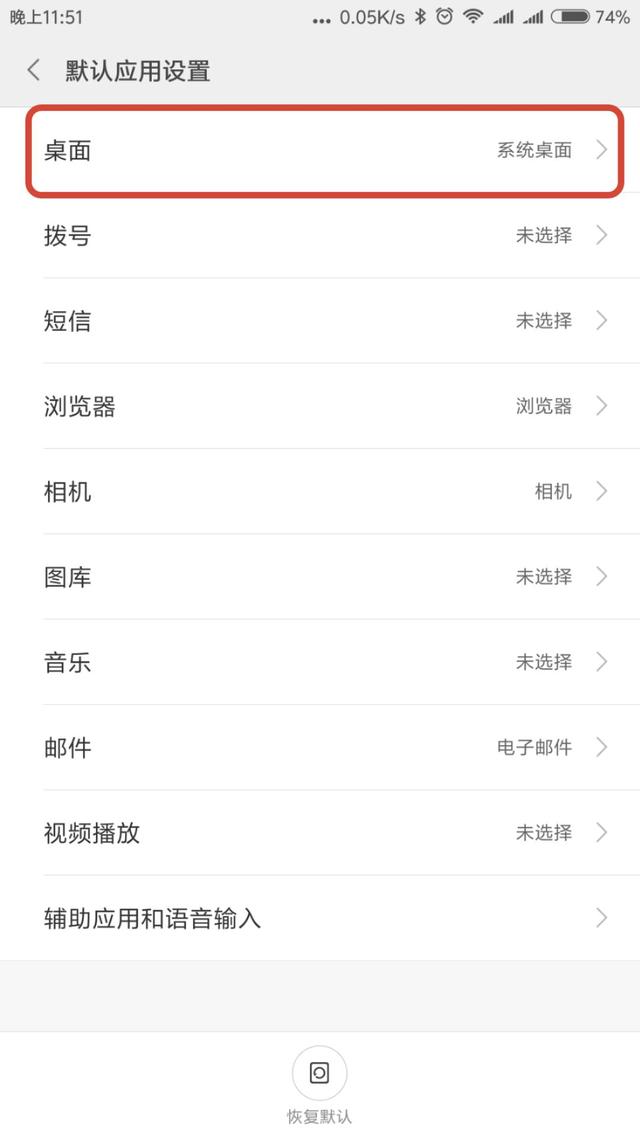
Task: Go back from 默认应用设置
Action: (33, 70)
